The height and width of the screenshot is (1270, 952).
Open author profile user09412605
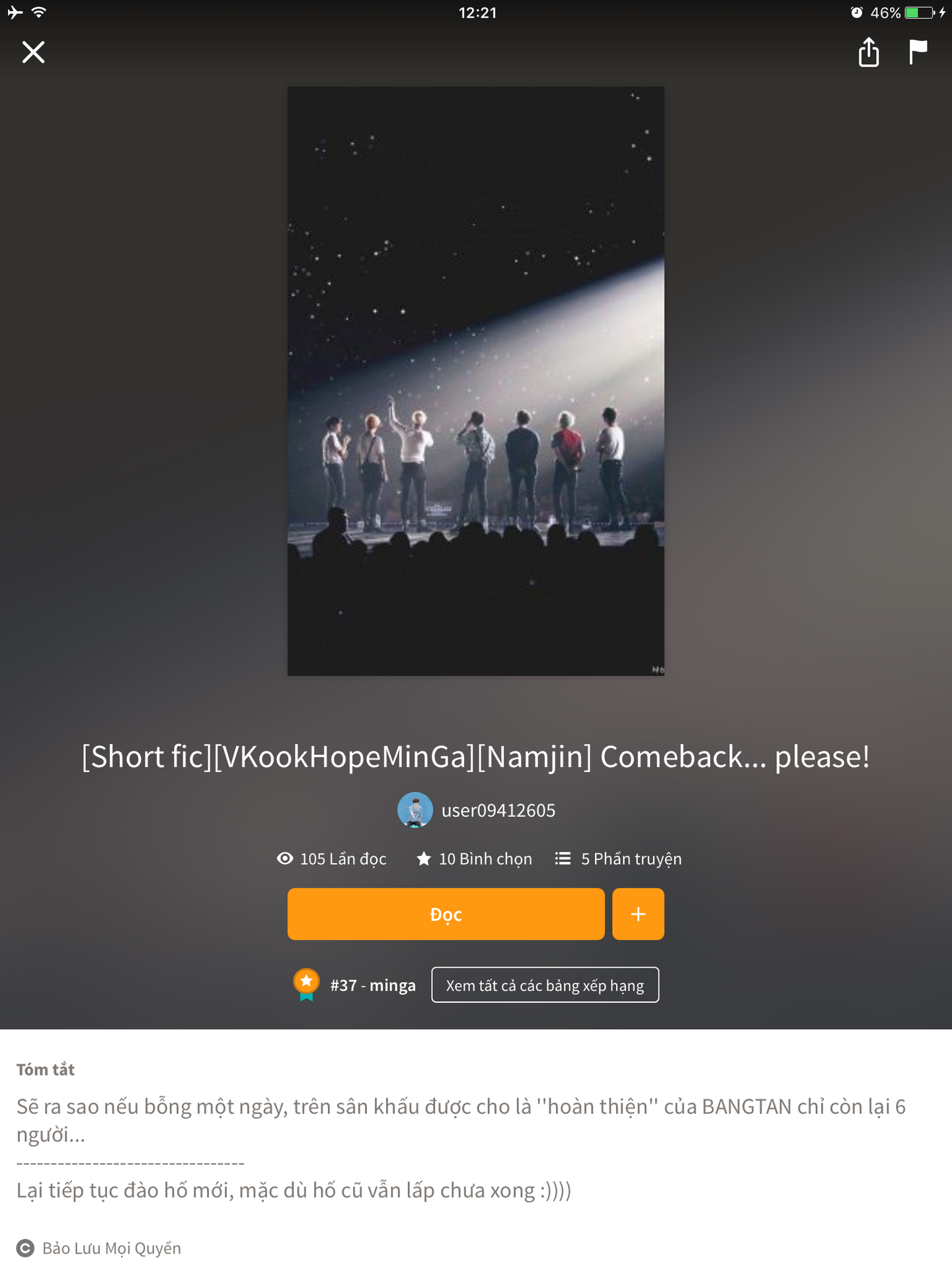(477, 810)
